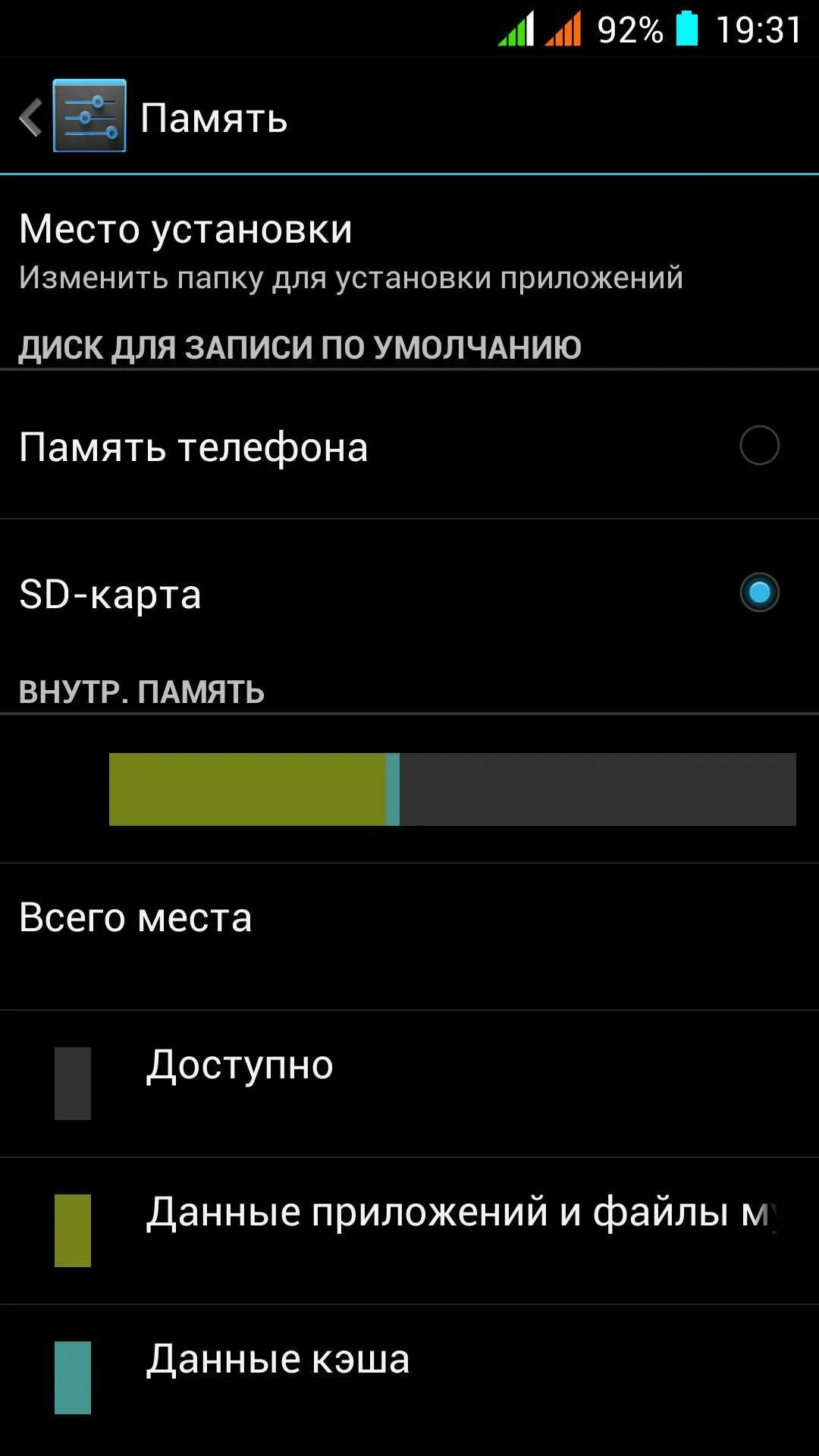819x1456 pixels.
Task: Select SD-карта as default write disk
Action: tap(409, 593)
